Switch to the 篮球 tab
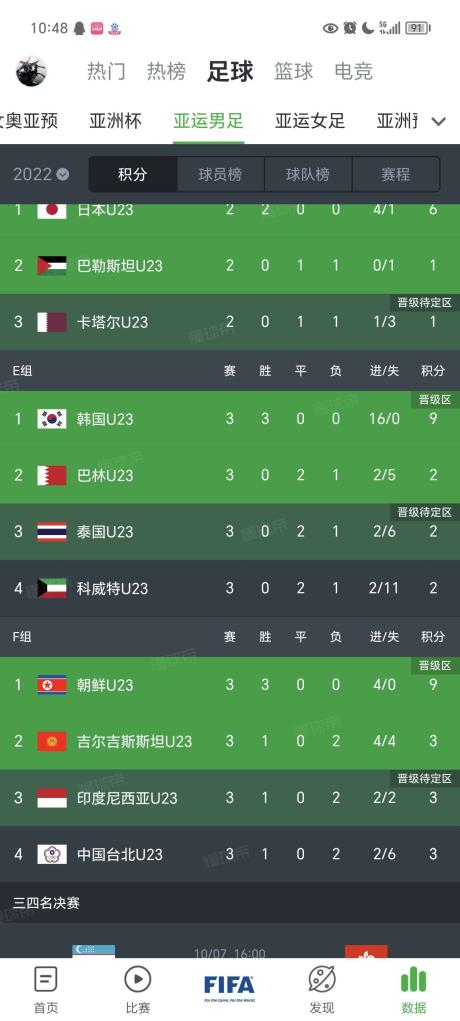 point(294,71)
